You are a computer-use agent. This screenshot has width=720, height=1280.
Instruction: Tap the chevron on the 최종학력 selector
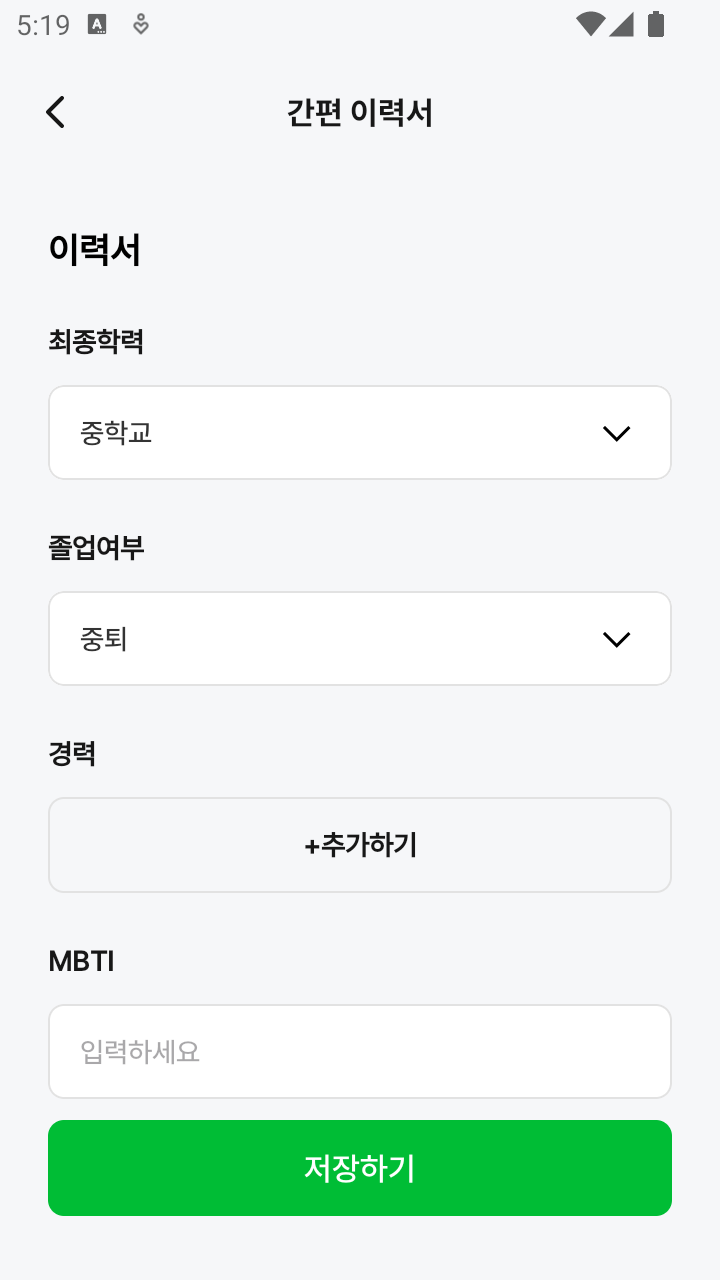coord(617,432)
